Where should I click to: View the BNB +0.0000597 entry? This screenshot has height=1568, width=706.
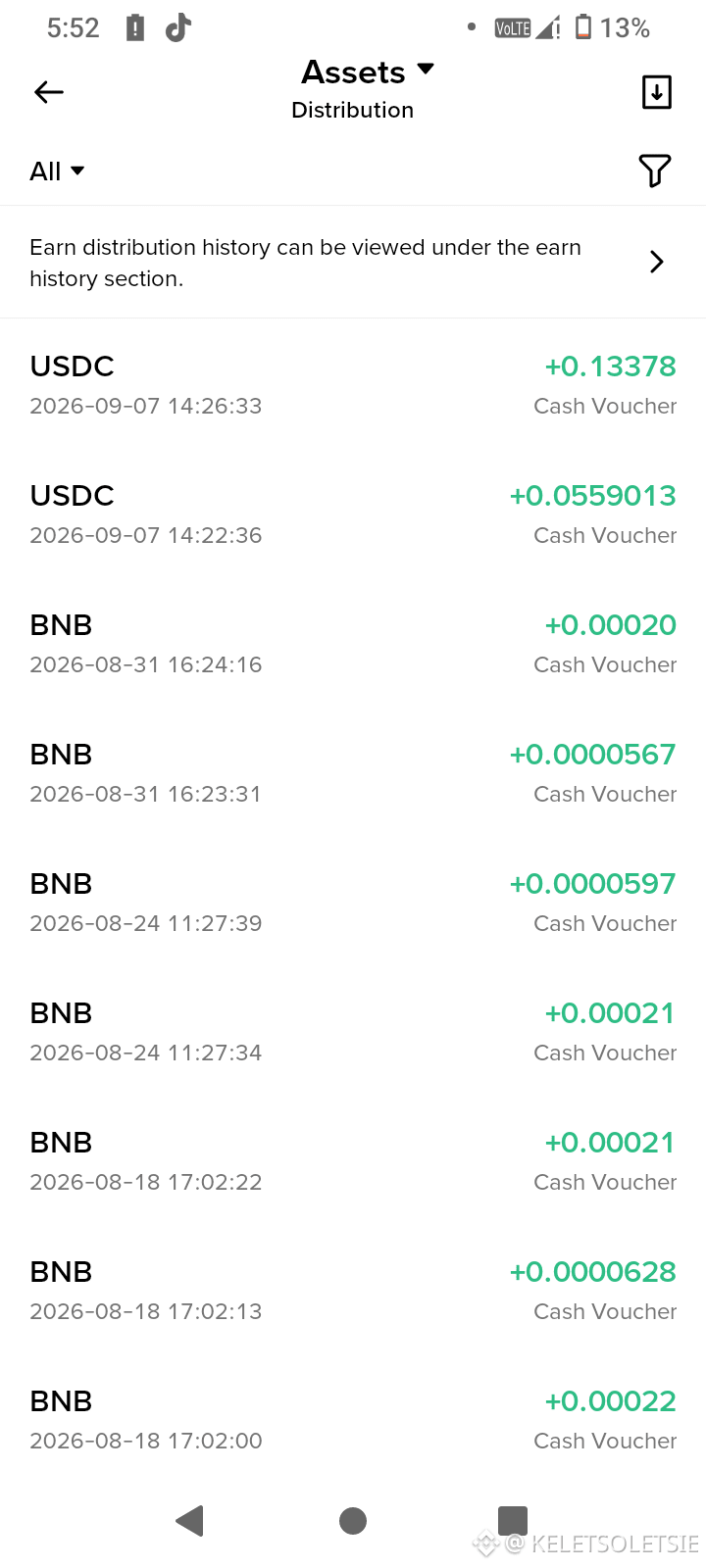tap(353, 903)
